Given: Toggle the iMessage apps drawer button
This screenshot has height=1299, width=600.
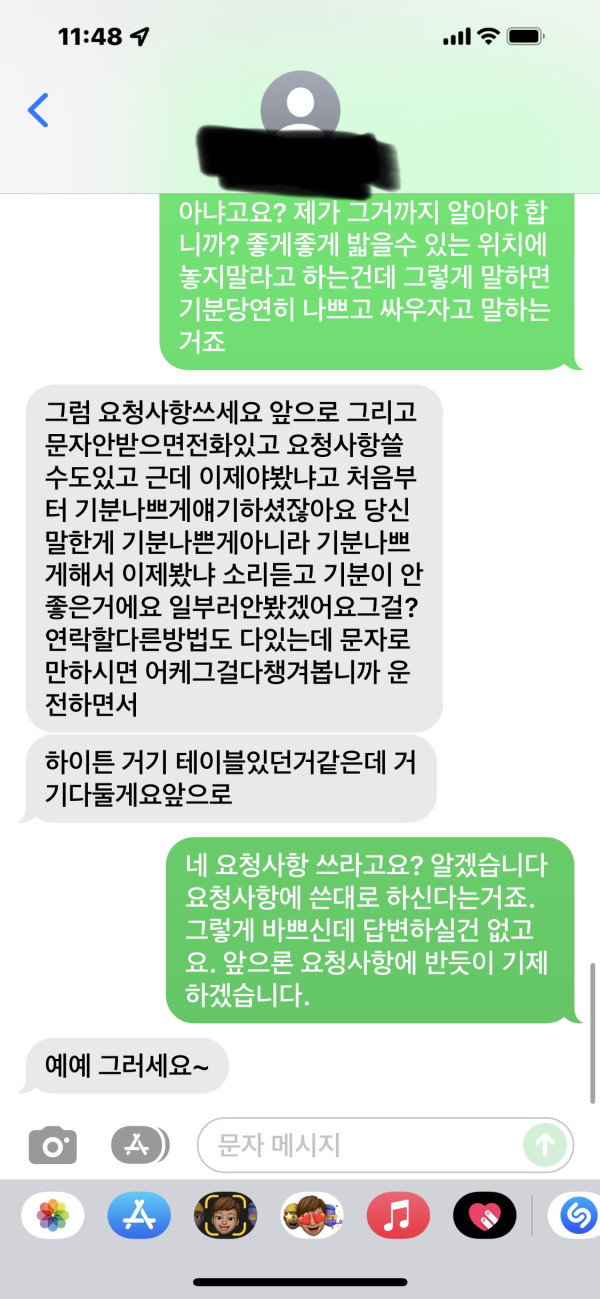Looking at the screenshot, I should point(139,1145).
